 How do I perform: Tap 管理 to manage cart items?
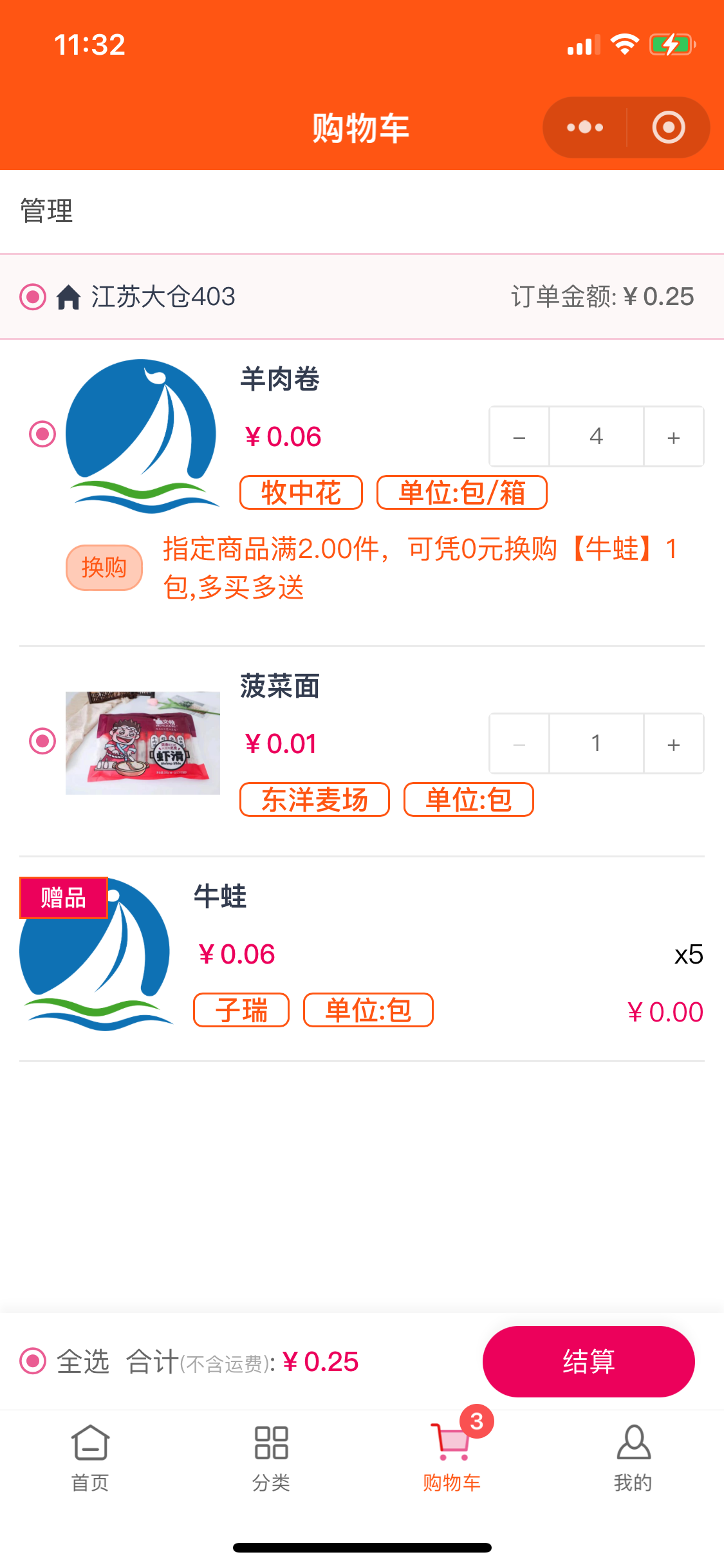(46, 211)
